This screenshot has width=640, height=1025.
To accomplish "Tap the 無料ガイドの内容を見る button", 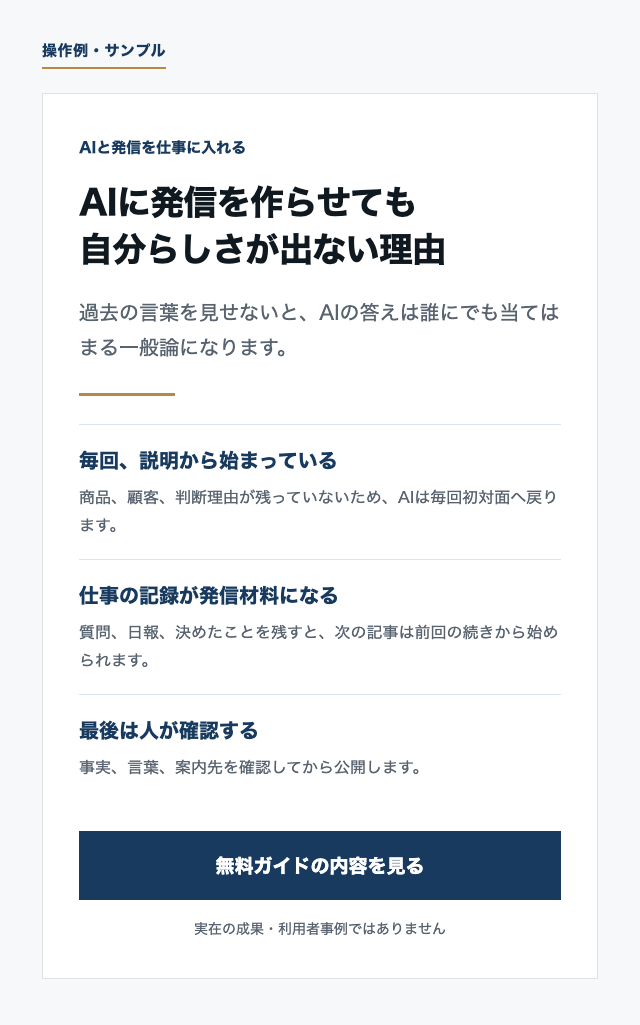I will [x=320, y=865].
